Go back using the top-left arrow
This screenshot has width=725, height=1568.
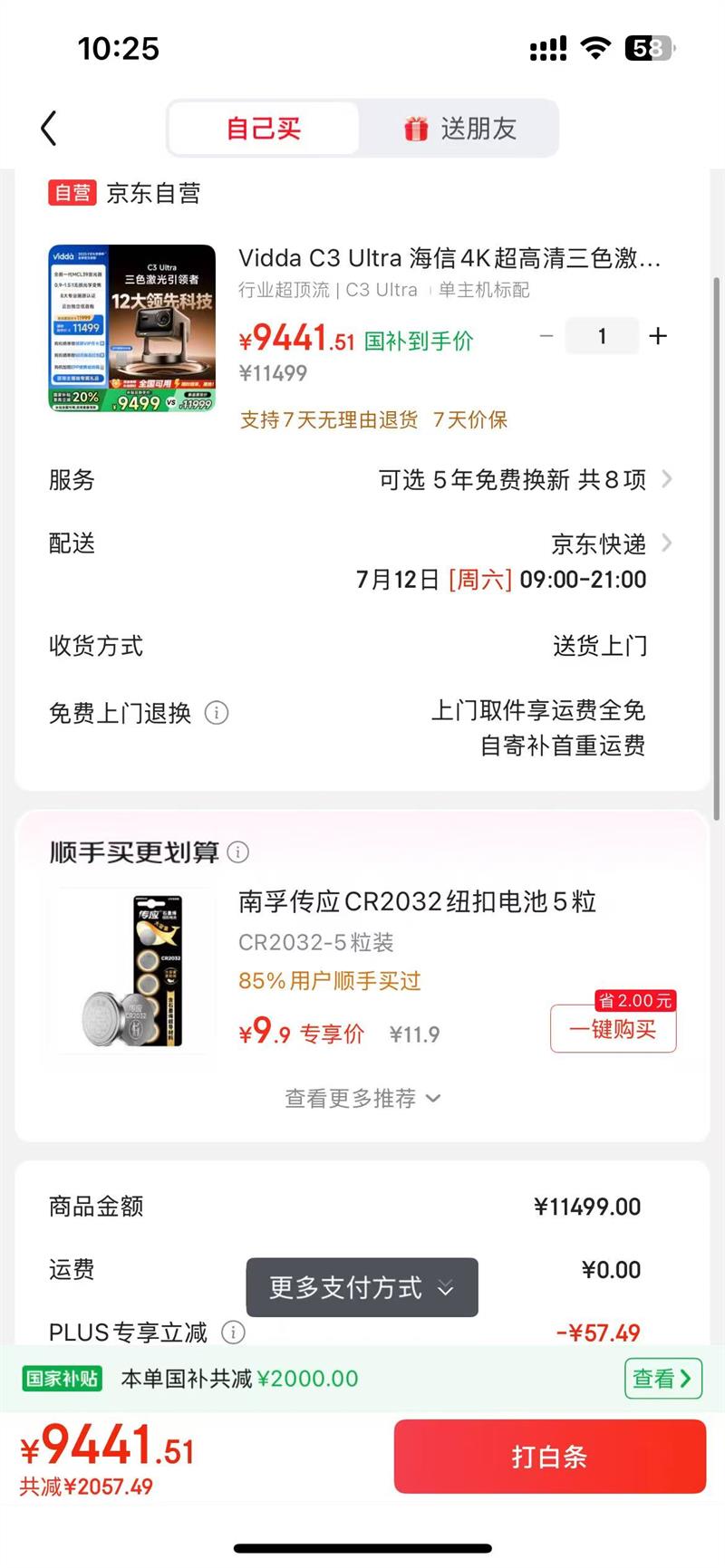click(49, 129)
